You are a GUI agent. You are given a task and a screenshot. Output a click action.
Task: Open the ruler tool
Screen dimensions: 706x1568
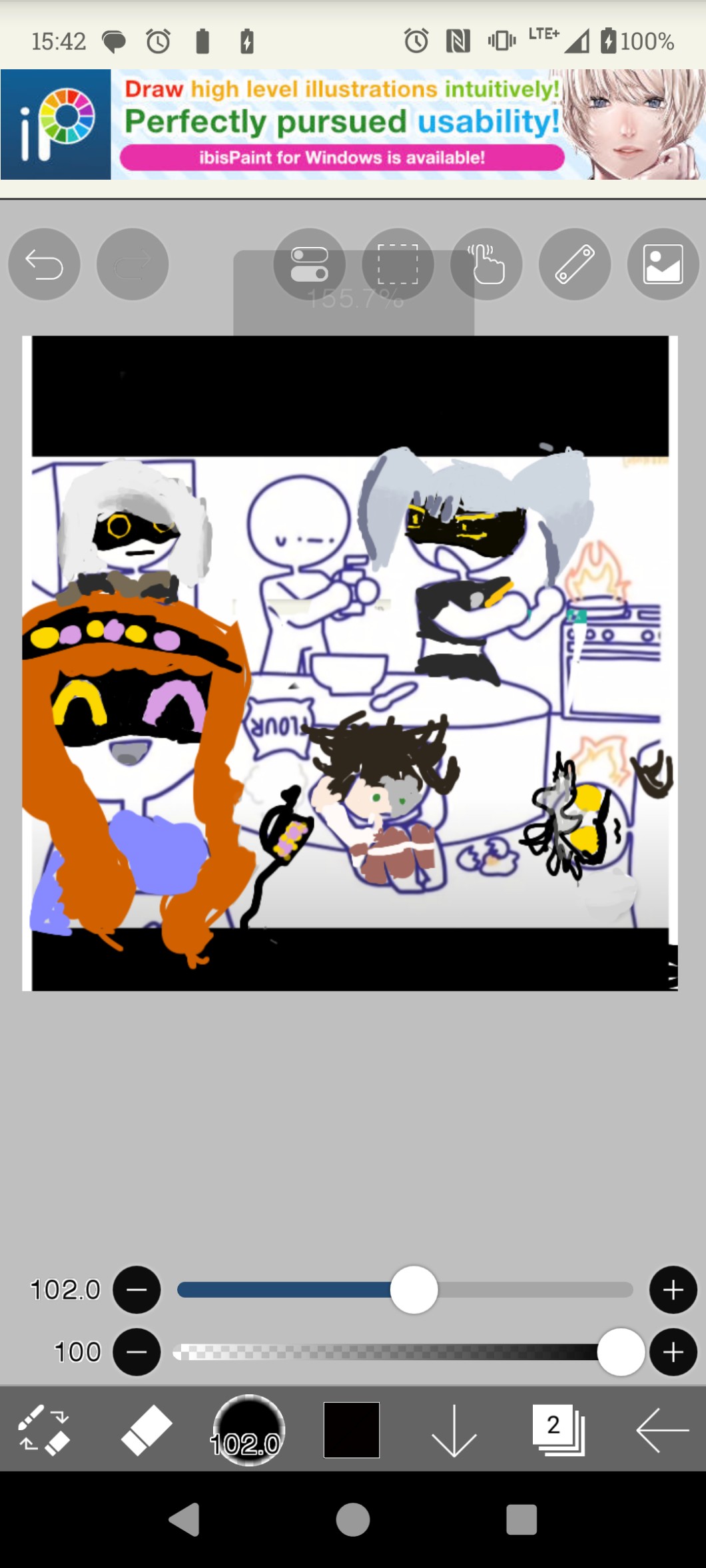(575, 264)
